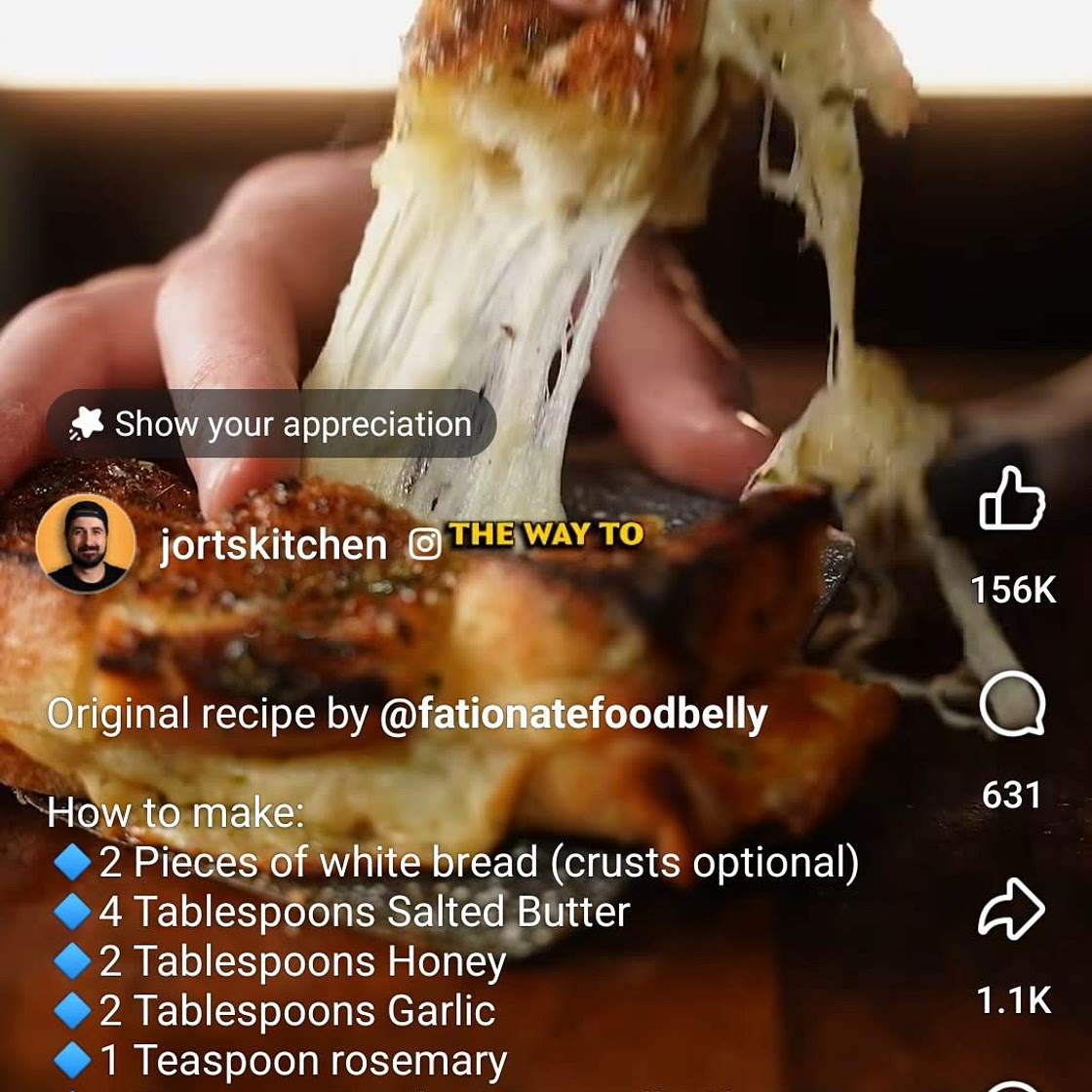Open the comments on this video
The width and height of the screenshot is (1092, 1092).
point(1012,707)
